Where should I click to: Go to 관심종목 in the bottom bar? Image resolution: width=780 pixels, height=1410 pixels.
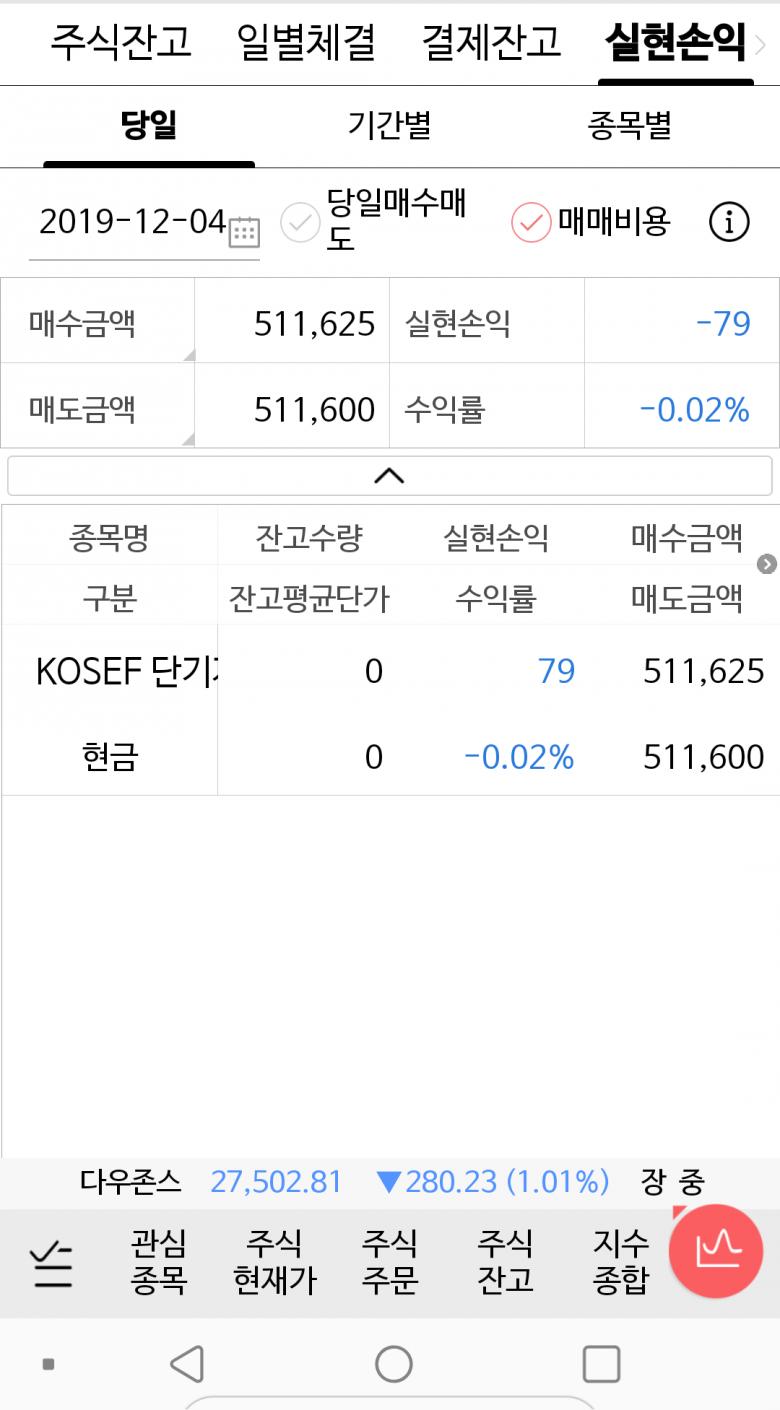(x=158, y=1262)
